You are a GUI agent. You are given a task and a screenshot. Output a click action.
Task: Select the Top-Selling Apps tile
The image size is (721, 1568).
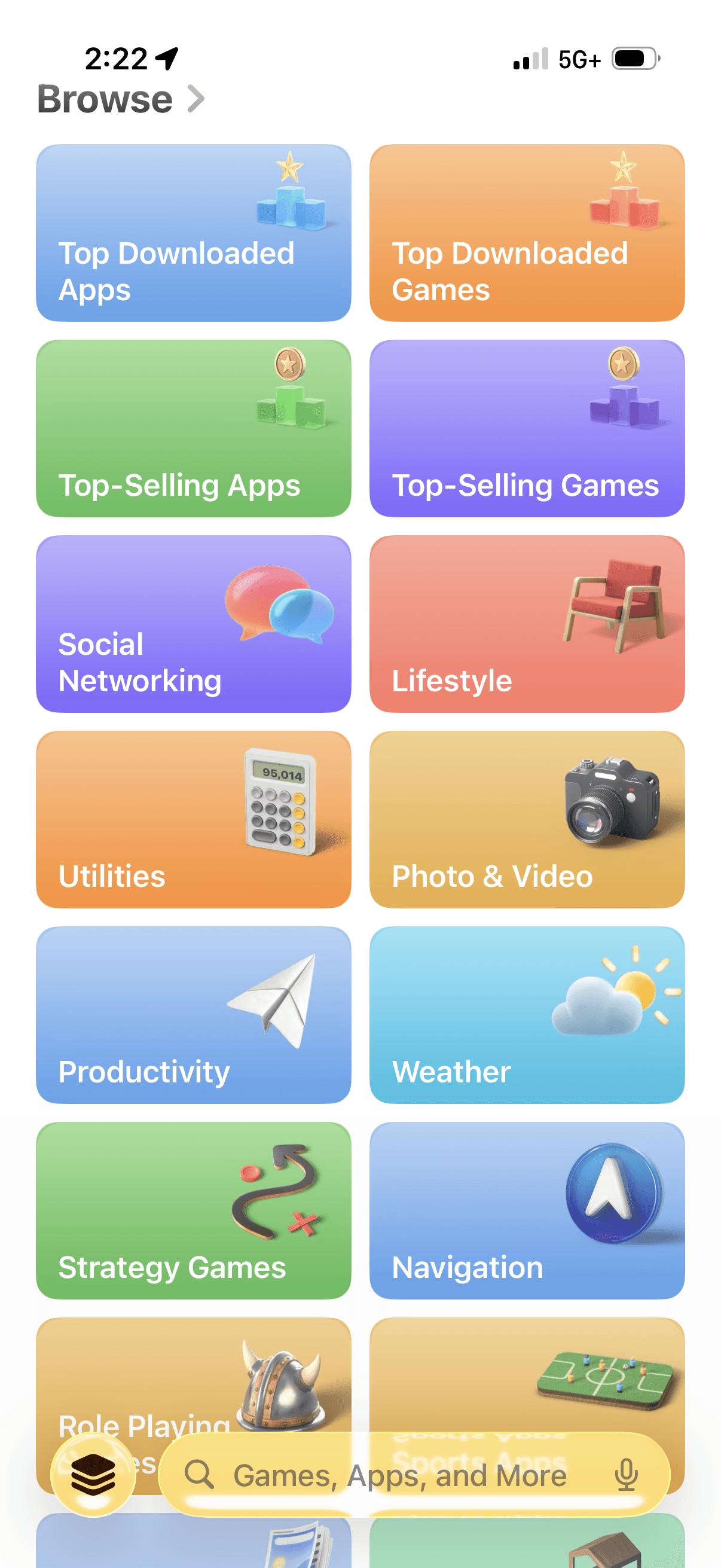pyautogui.click(x=194, y=428)
